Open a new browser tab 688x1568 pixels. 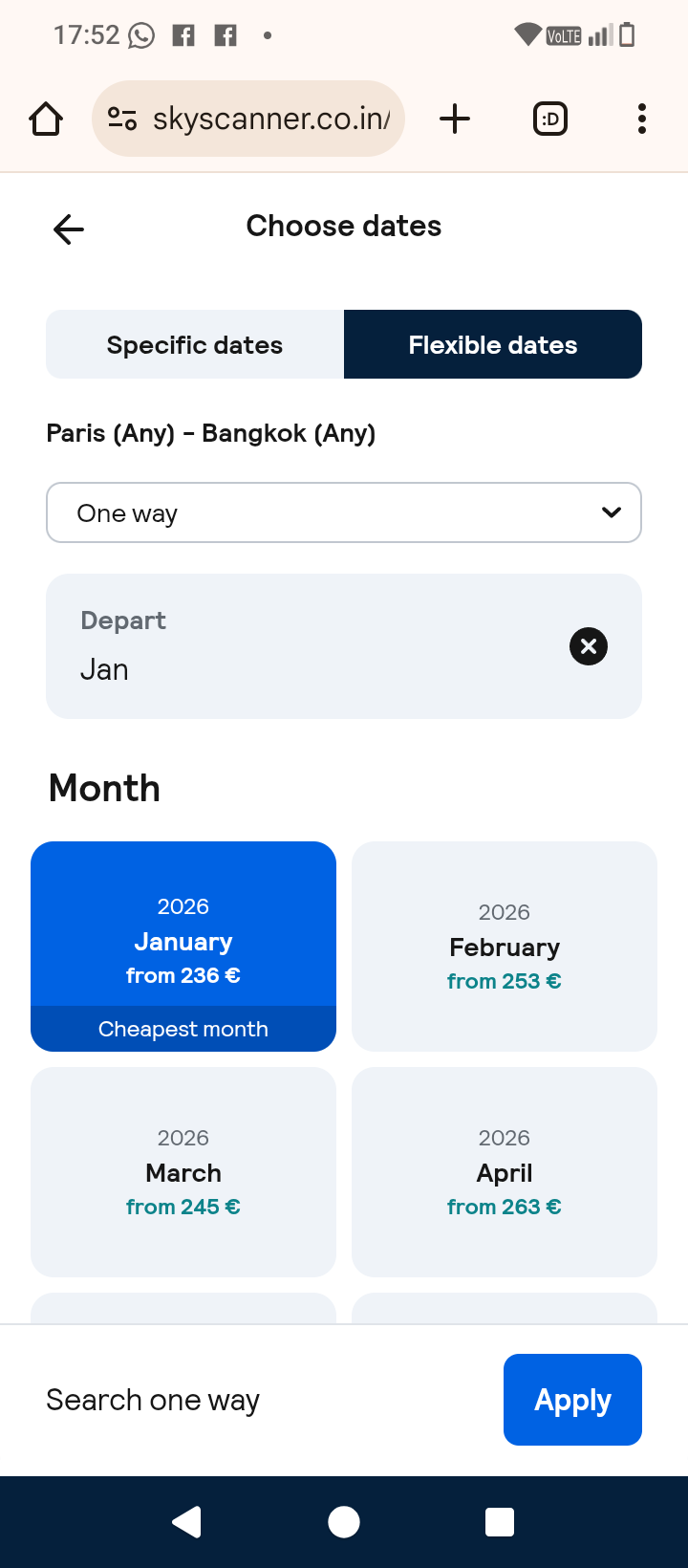(455, 120)
